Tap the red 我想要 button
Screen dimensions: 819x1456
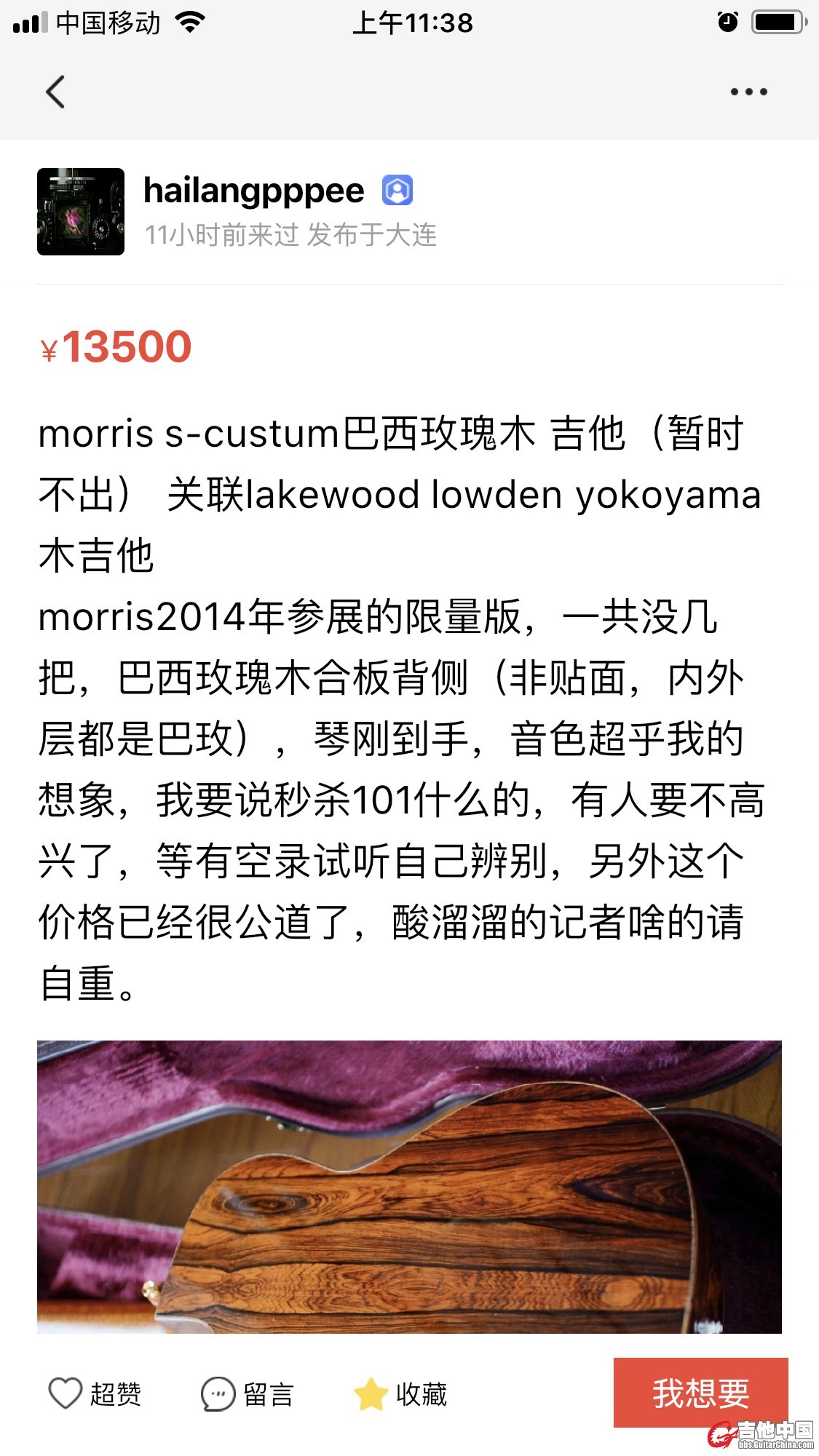(x=700, y=1393)
